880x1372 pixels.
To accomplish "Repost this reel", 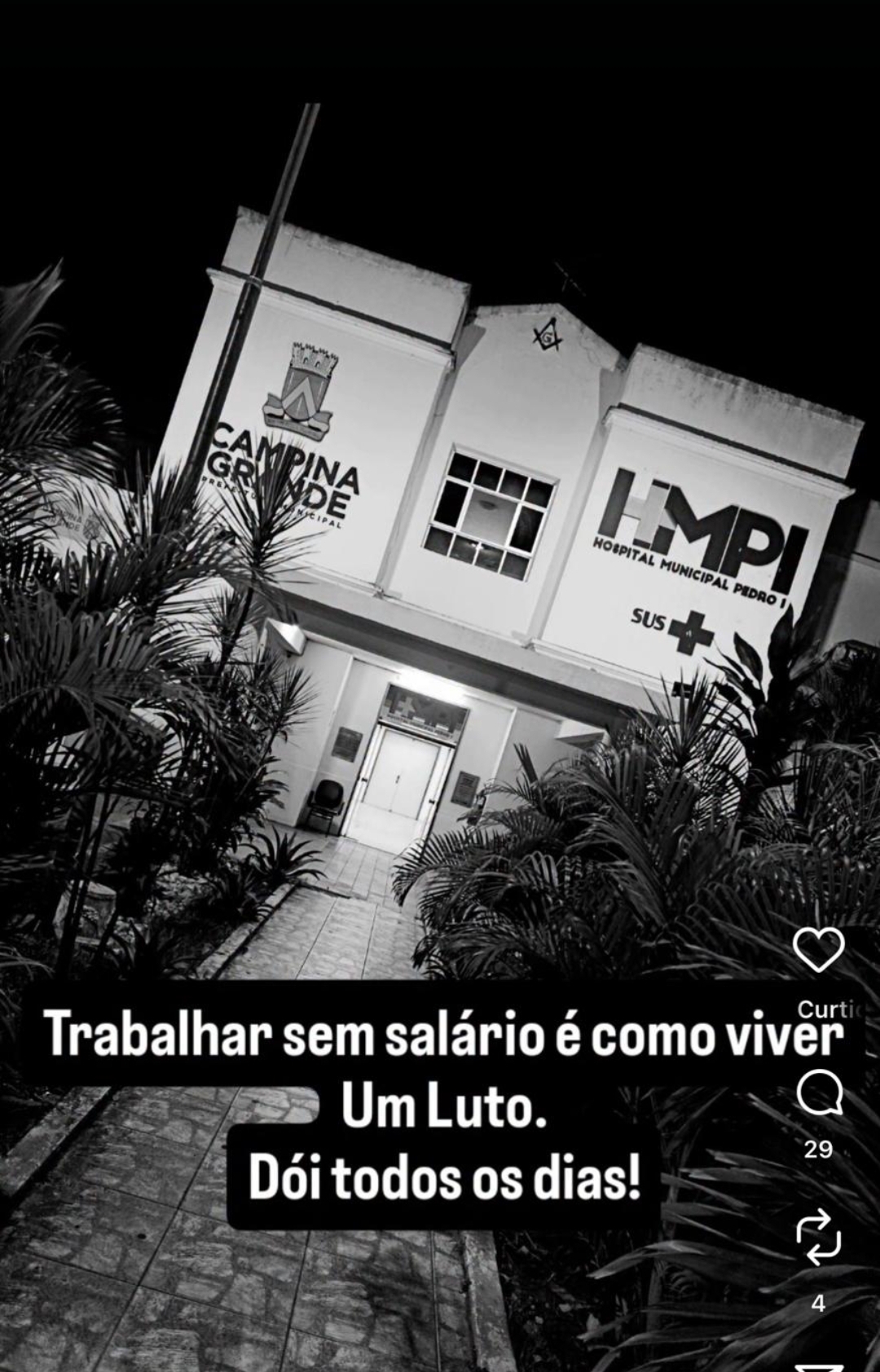I will [818, 1237].
